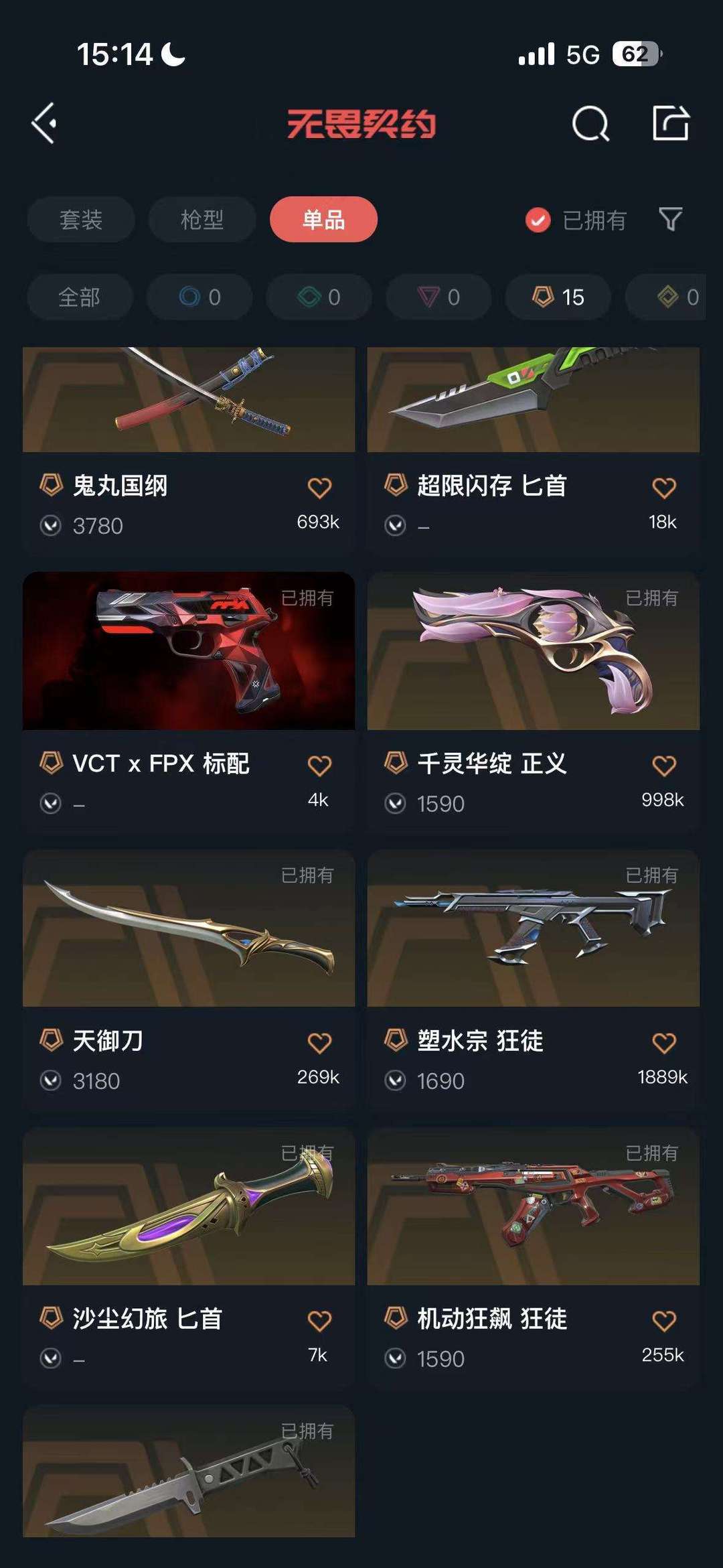This screenshot has width=723, height=1568.
Task: Uncheck the 已拥有 filter checkbox
Action: click(538, 220)
